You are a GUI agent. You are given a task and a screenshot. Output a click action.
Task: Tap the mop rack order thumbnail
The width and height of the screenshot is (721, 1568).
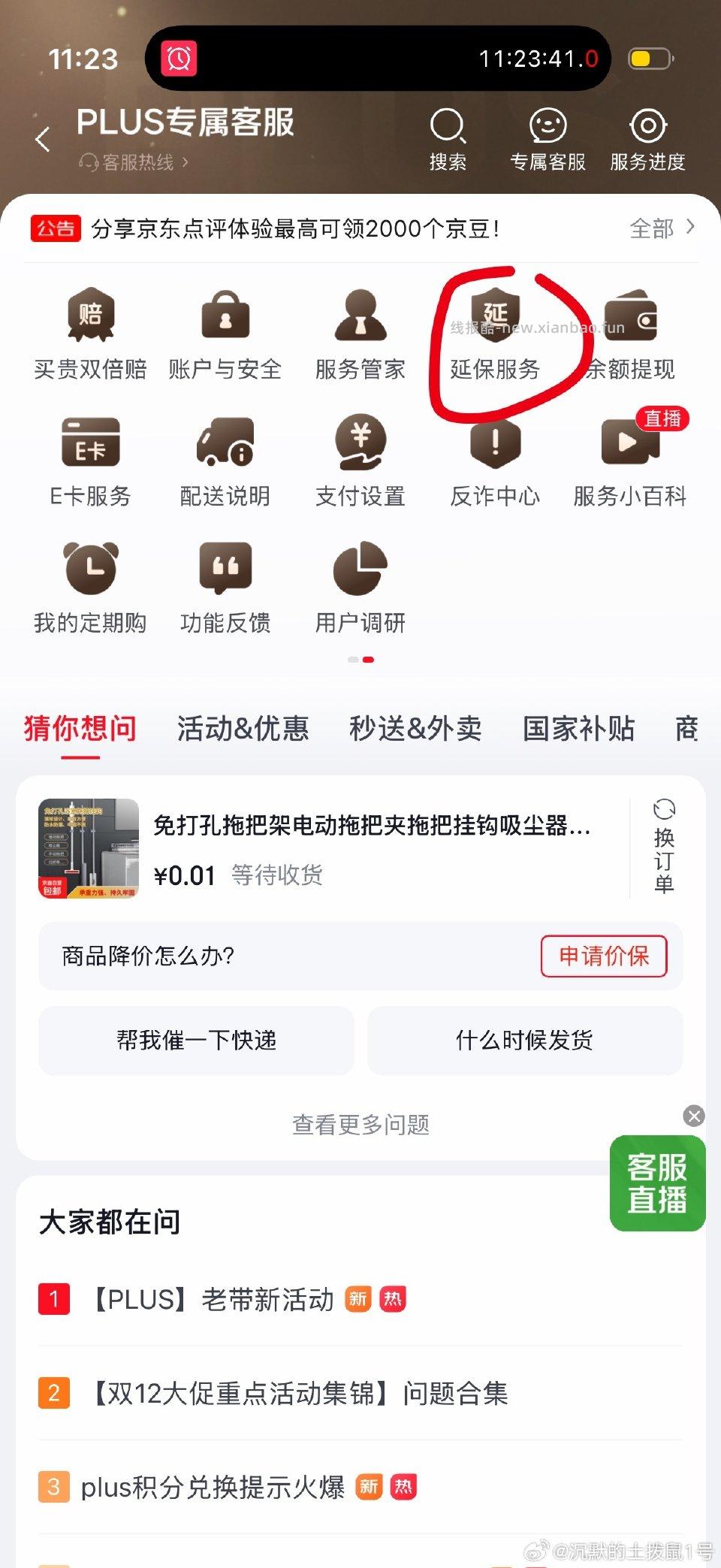click(90, 847)
